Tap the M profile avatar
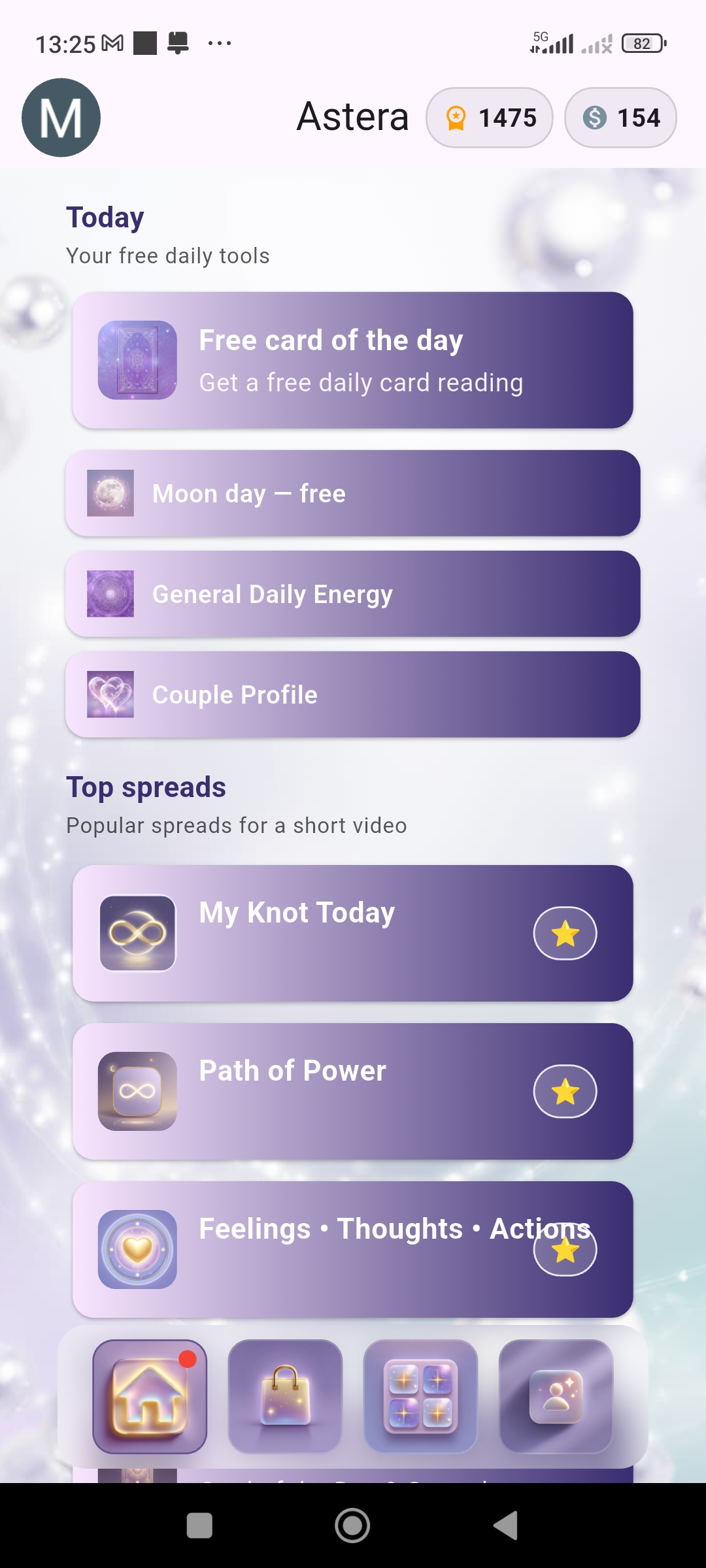The width and height of the screenshot is (706, 1568). [61, 118]
